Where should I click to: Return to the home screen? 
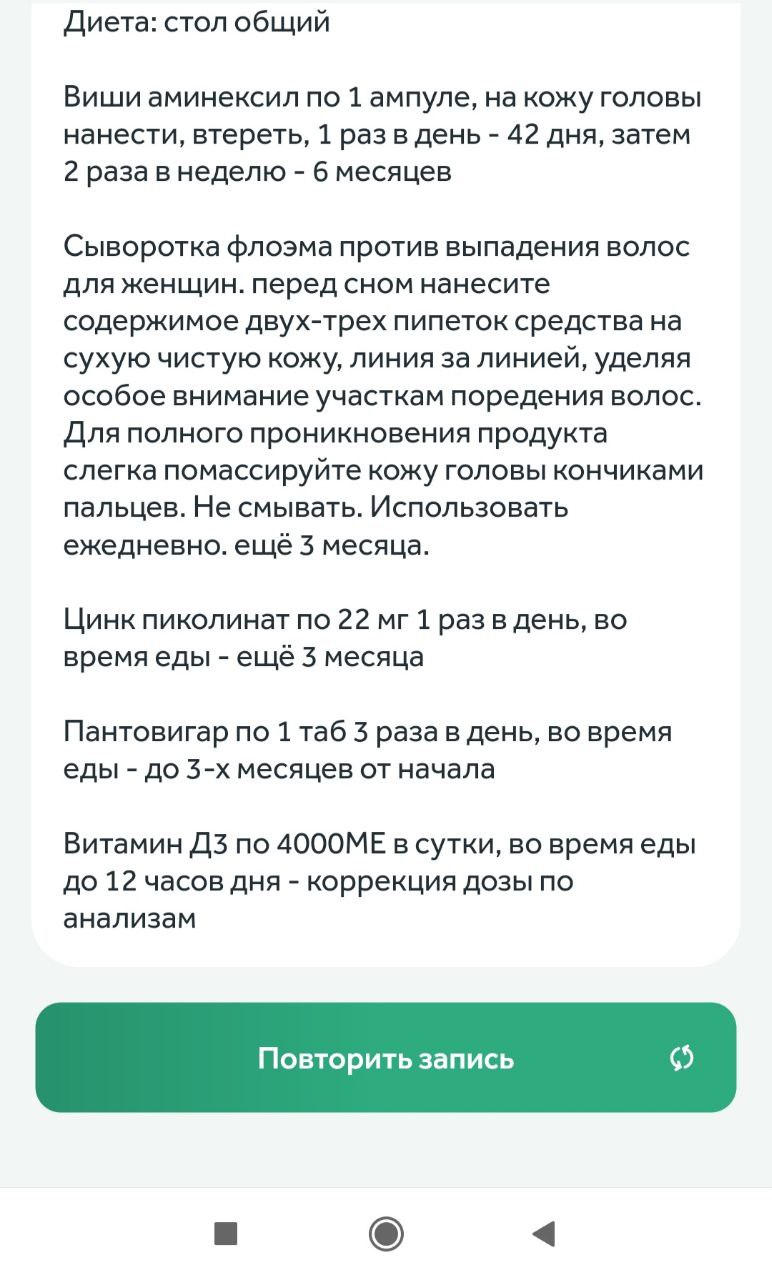tap(386, 1234)
